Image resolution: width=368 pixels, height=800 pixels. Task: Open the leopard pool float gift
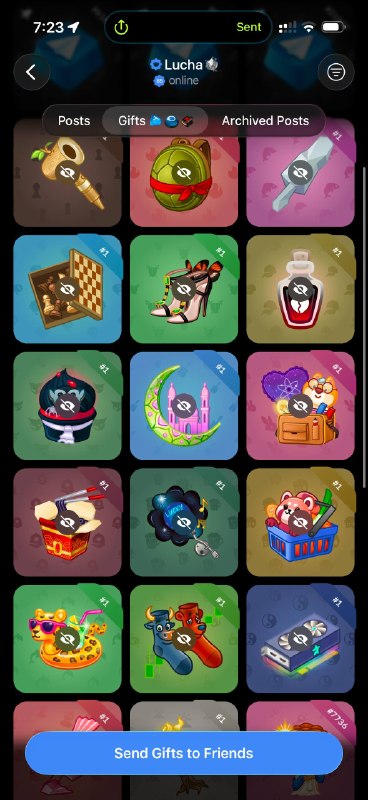click(67, 639)
